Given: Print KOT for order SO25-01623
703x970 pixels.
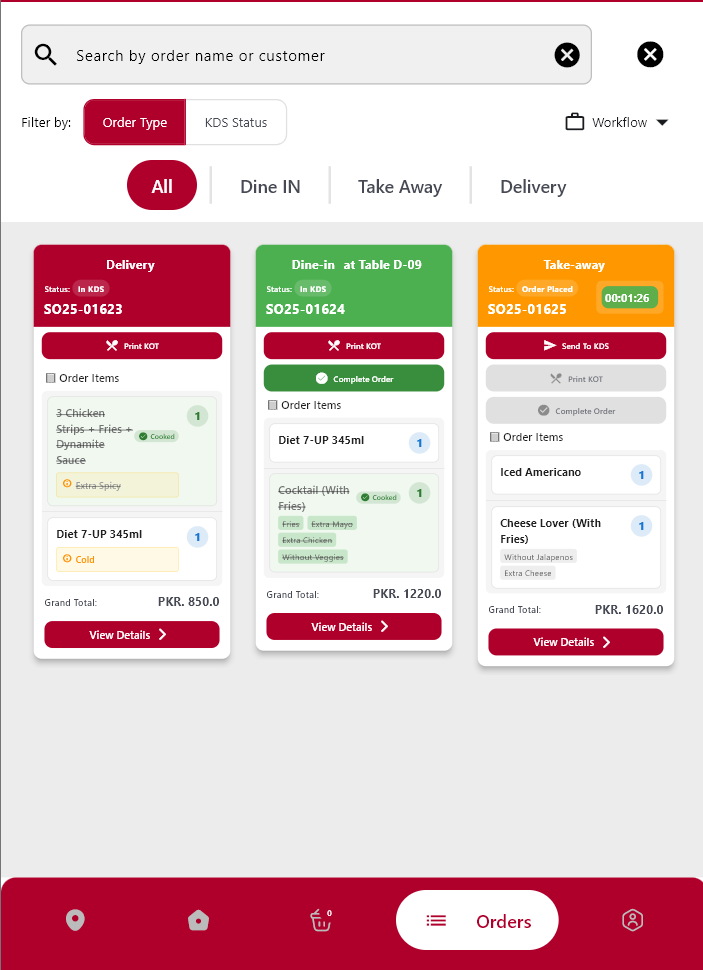Looking at the screenshot, I should [132, 346].
